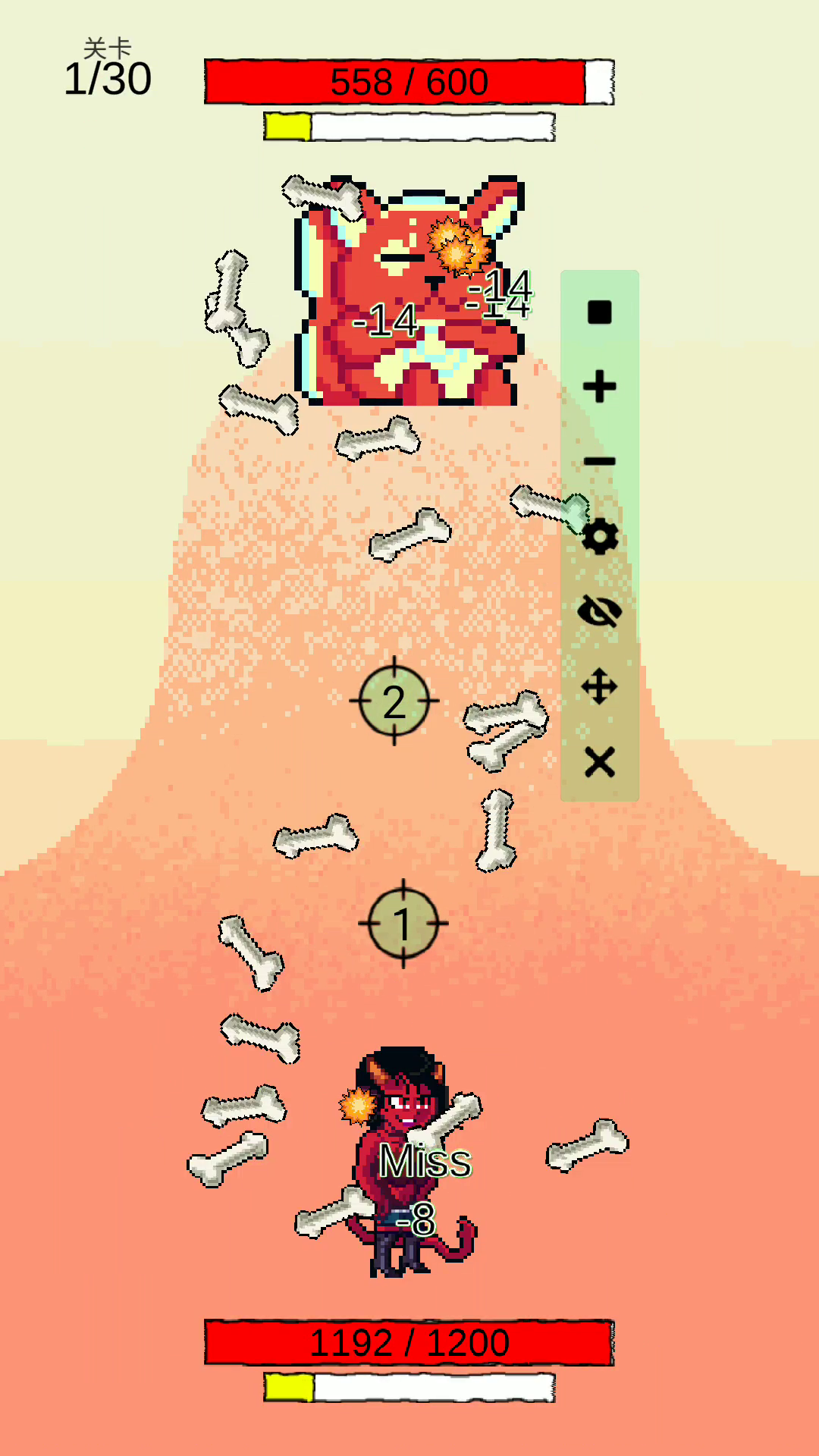Tap the crosshair target numbered 2

(394, 701)
